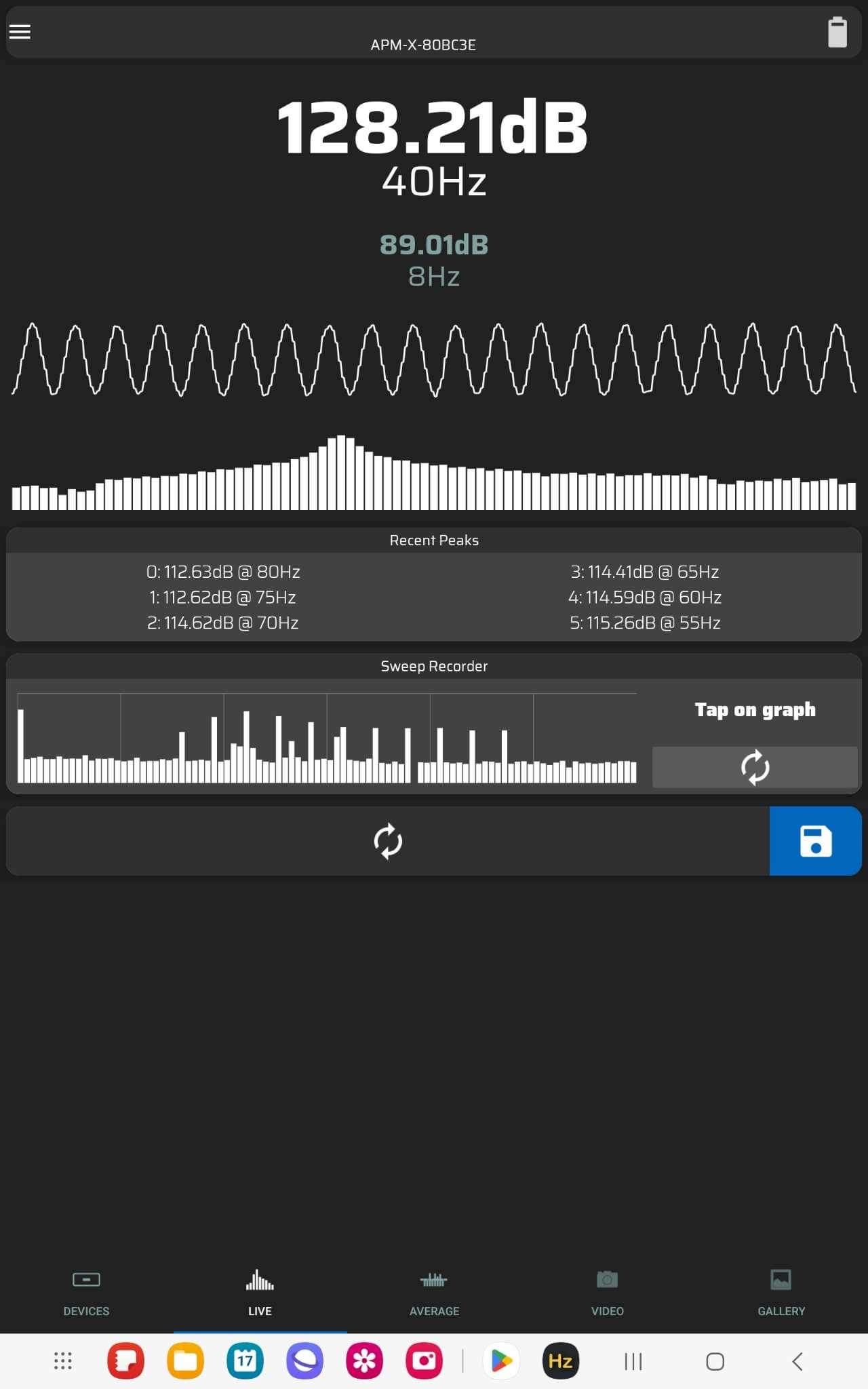
Task: Select the Live tab
Action: [260, 1294]
